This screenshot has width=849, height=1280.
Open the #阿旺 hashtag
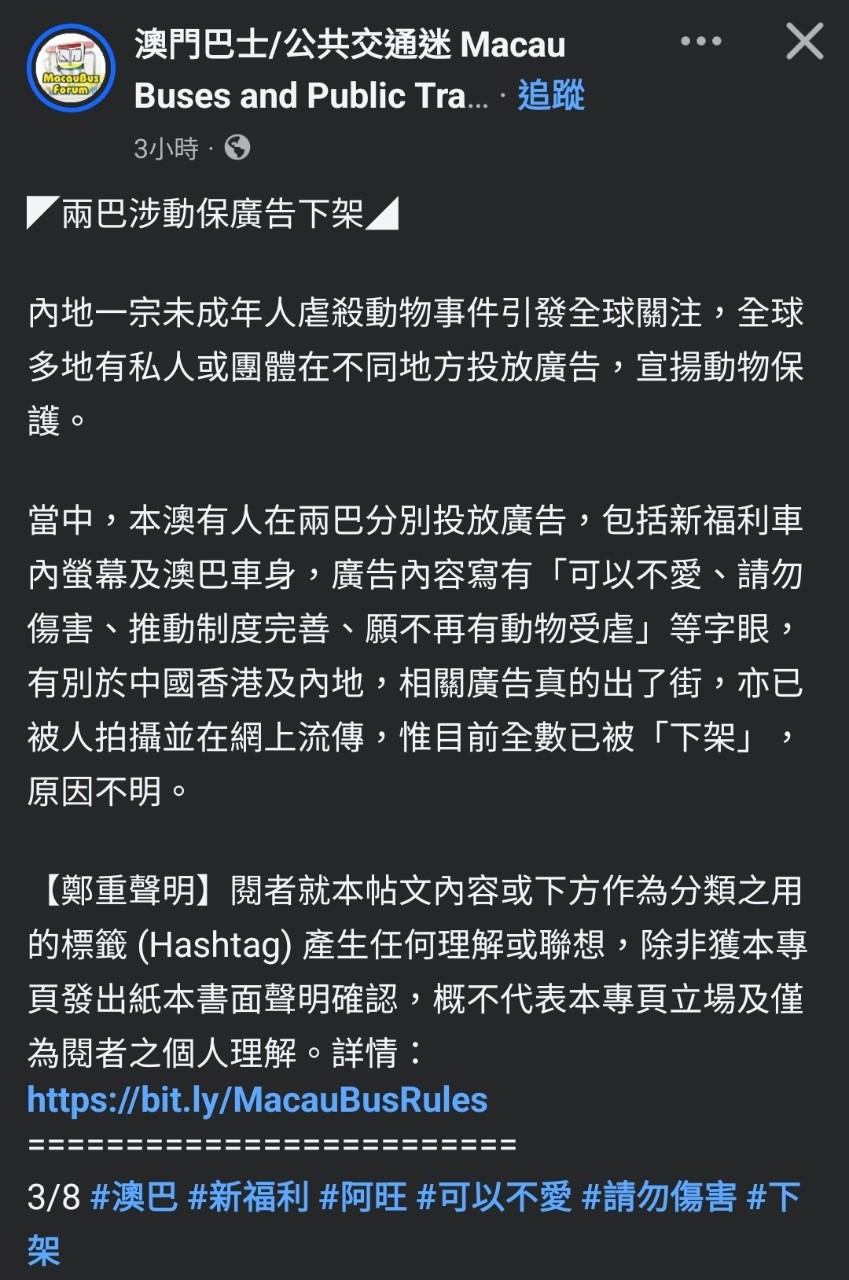pos(363,1197)
